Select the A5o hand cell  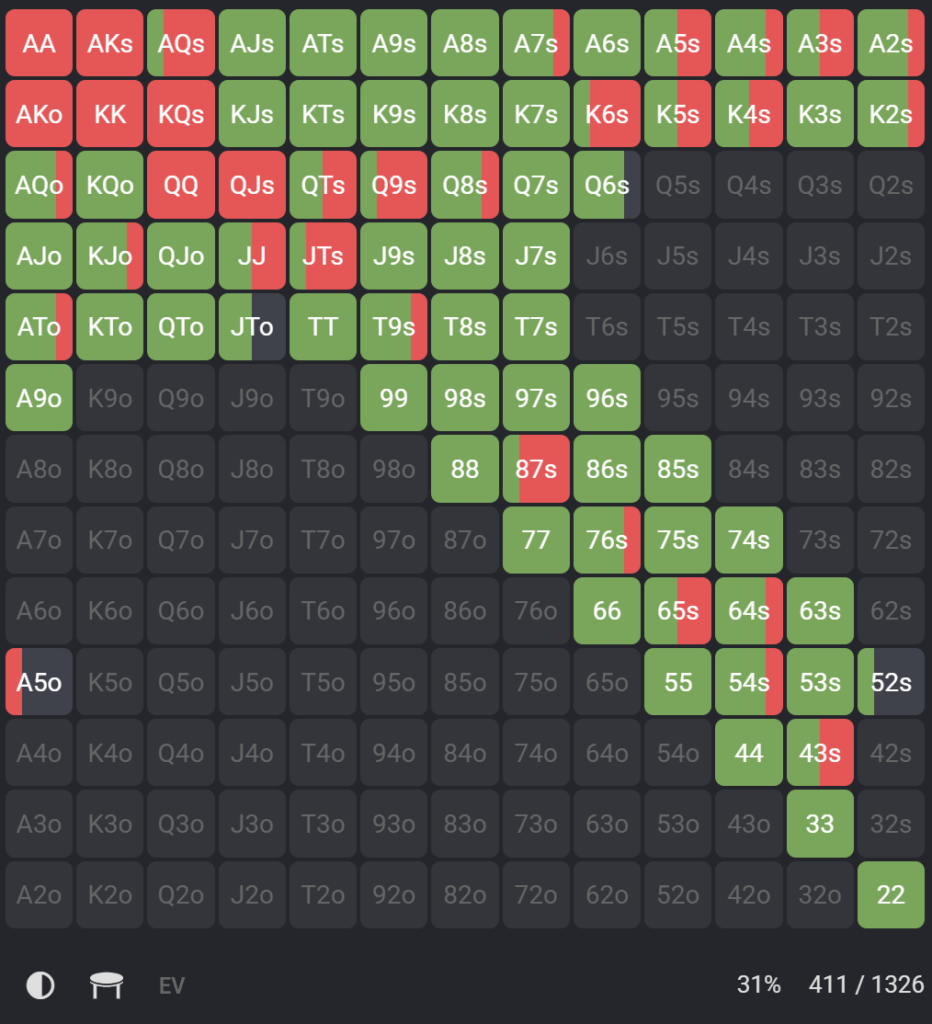[x=39, y=682]
